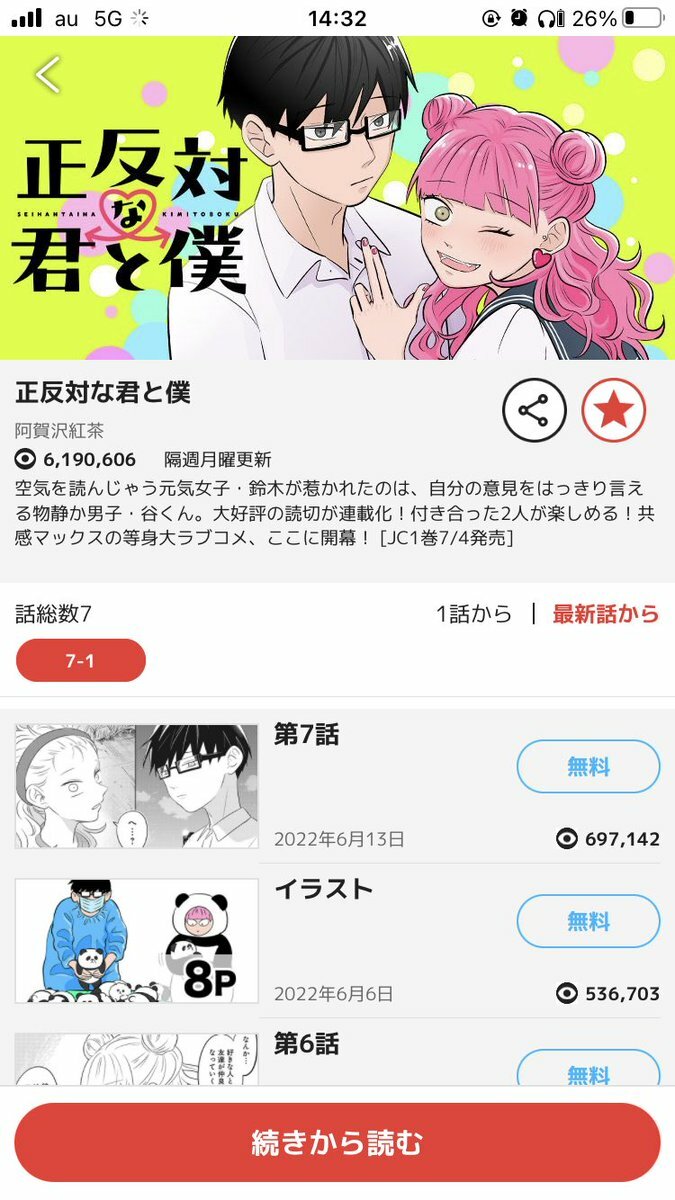Go back using the top-left arrow
The width and height of the screenshot is (675, 1200).
(47, 74)
